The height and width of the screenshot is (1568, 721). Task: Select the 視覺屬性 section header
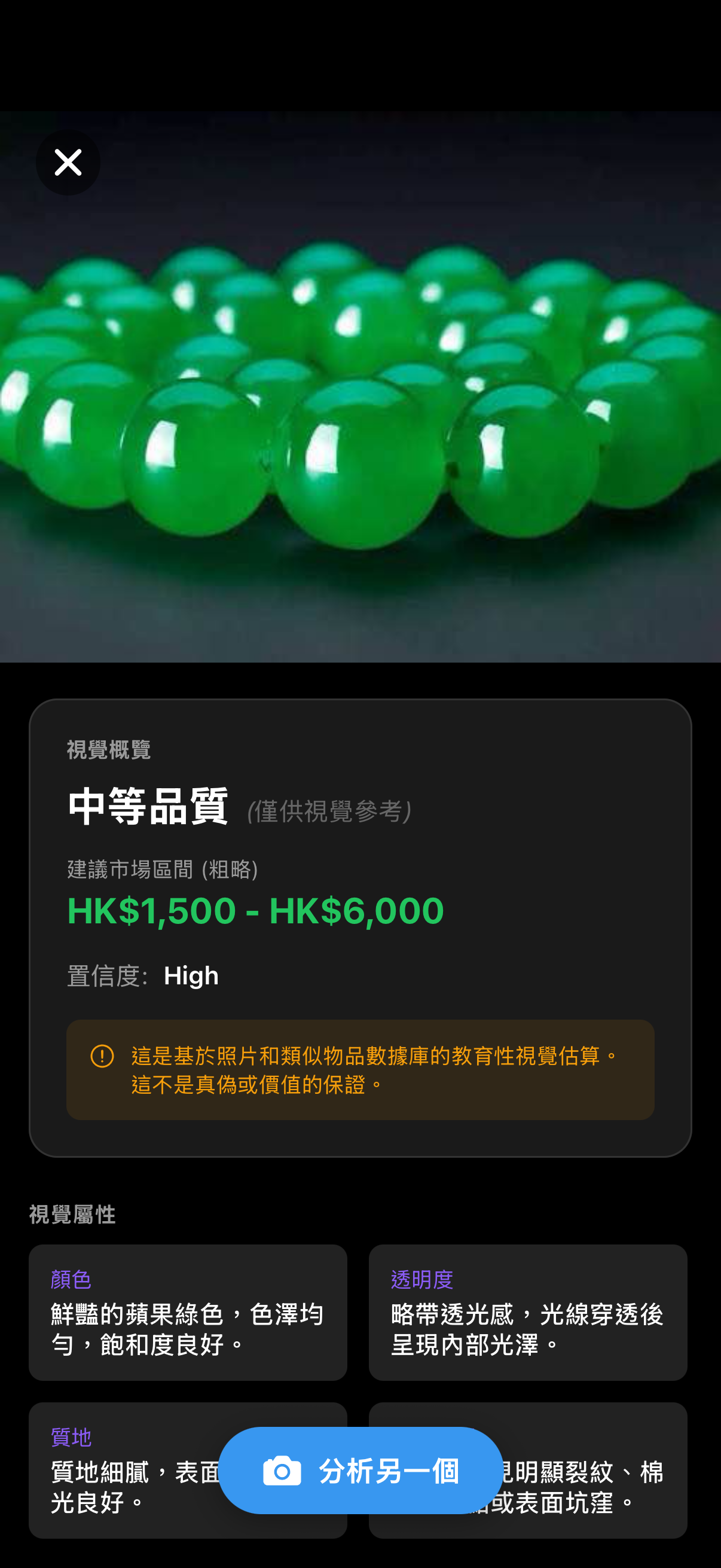[71, 1214]
